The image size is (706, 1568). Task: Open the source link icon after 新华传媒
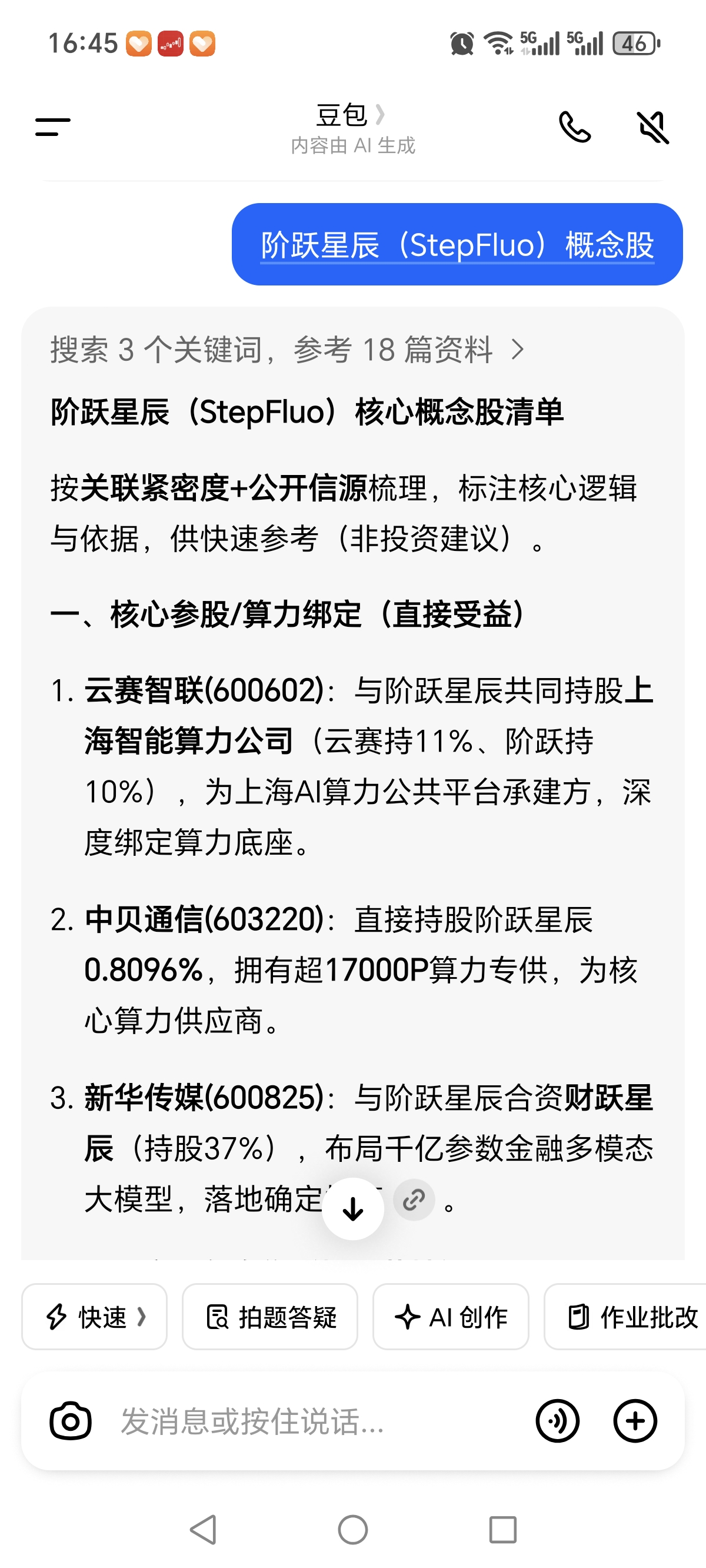[414, 1200]
